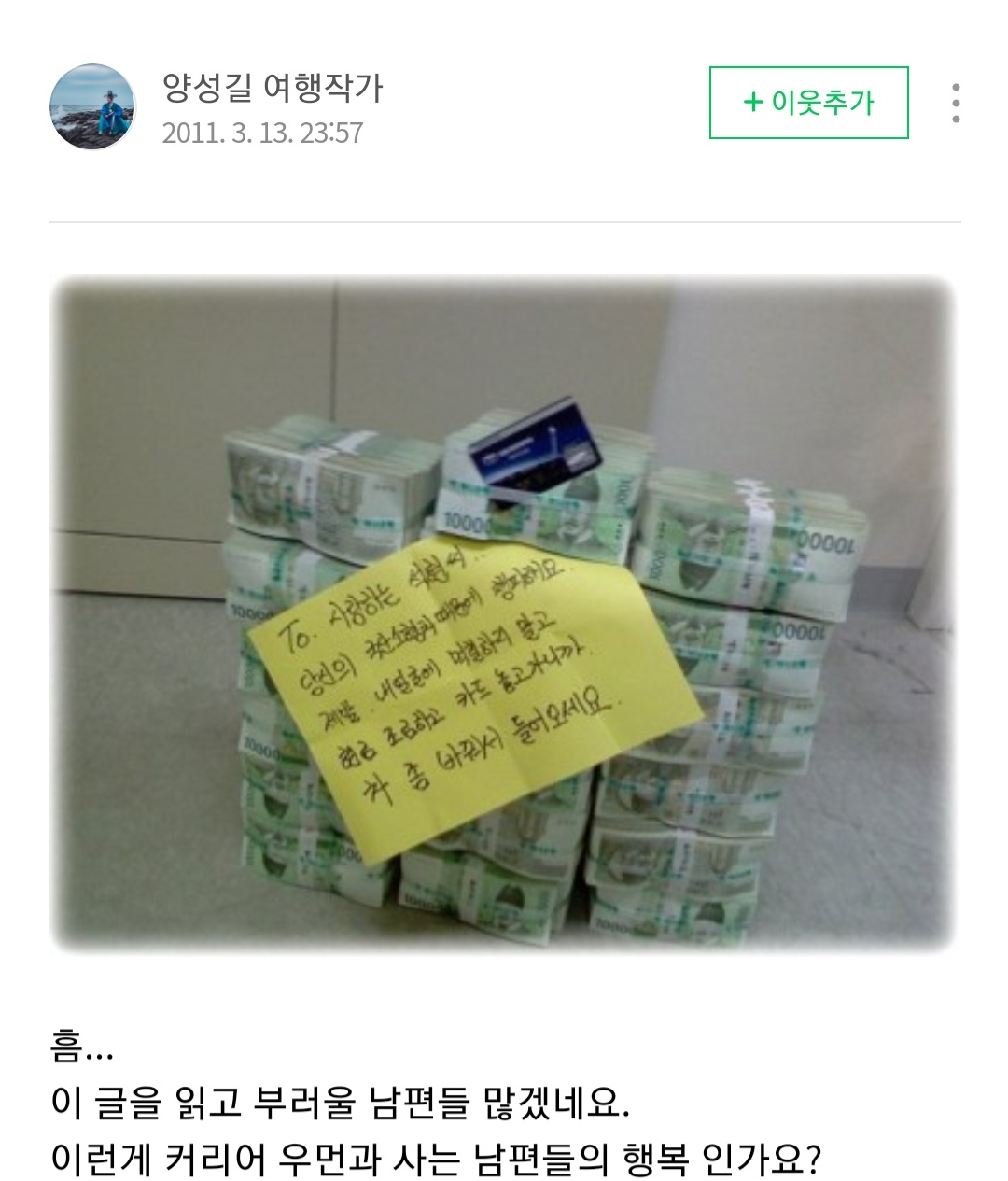
Task: Open the three-dot overflow menu
Action: [956, 104]
